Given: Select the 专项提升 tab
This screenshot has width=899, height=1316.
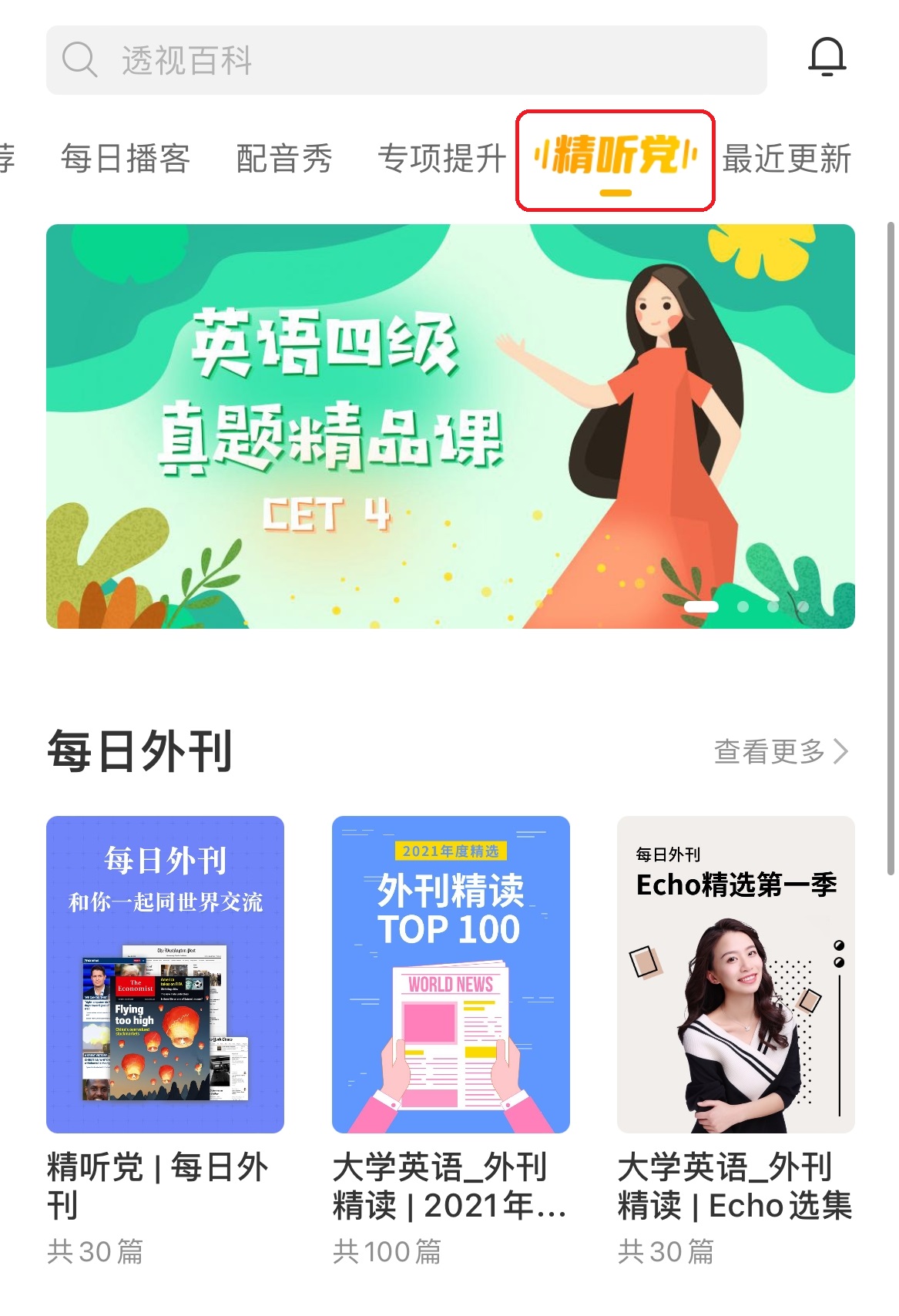Looking at the screenshot, I should [x=441, y=159].
